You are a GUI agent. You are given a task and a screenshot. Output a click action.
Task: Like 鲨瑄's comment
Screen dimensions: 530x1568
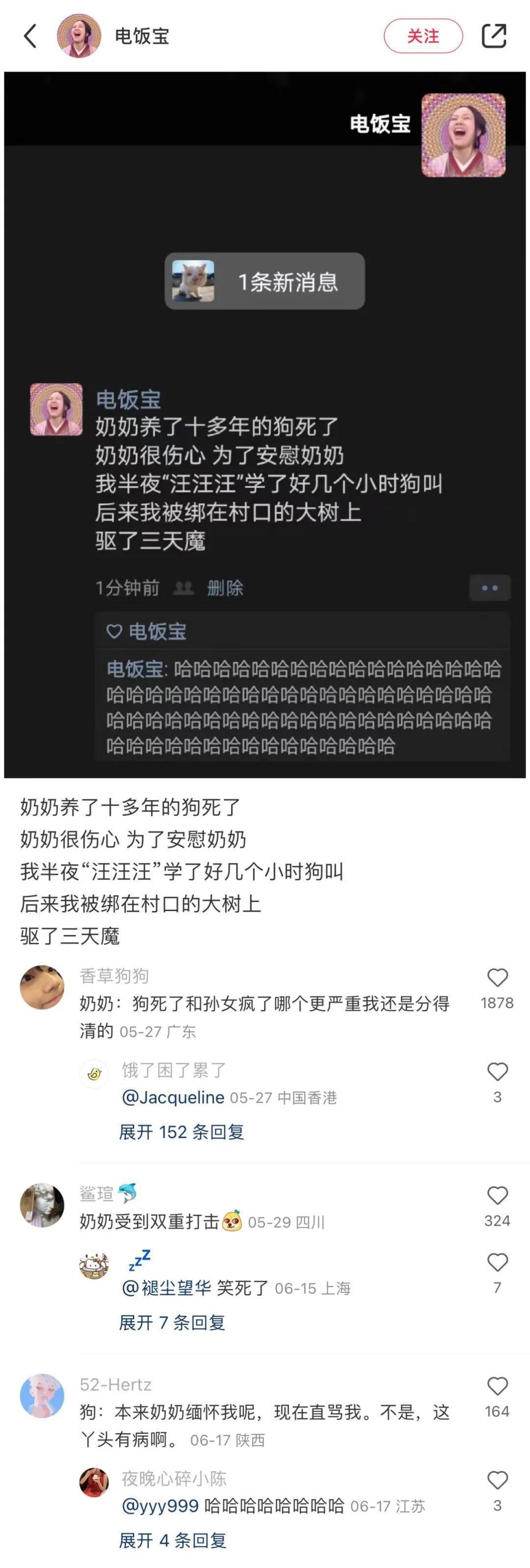[497, 1196]
